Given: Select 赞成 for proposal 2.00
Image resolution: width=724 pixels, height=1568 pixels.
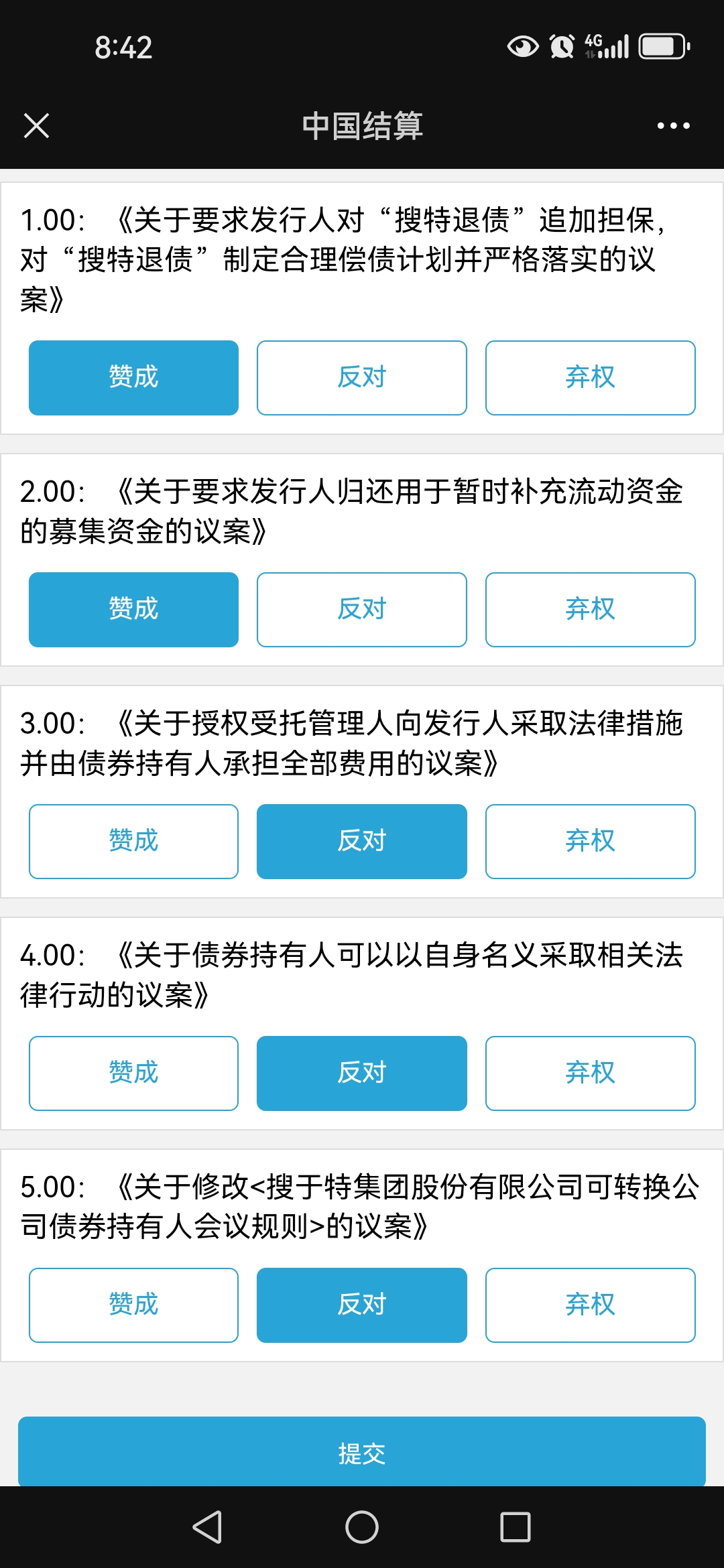Looking at the screenshot, I should pyautogui.click(x=133, y=610).
